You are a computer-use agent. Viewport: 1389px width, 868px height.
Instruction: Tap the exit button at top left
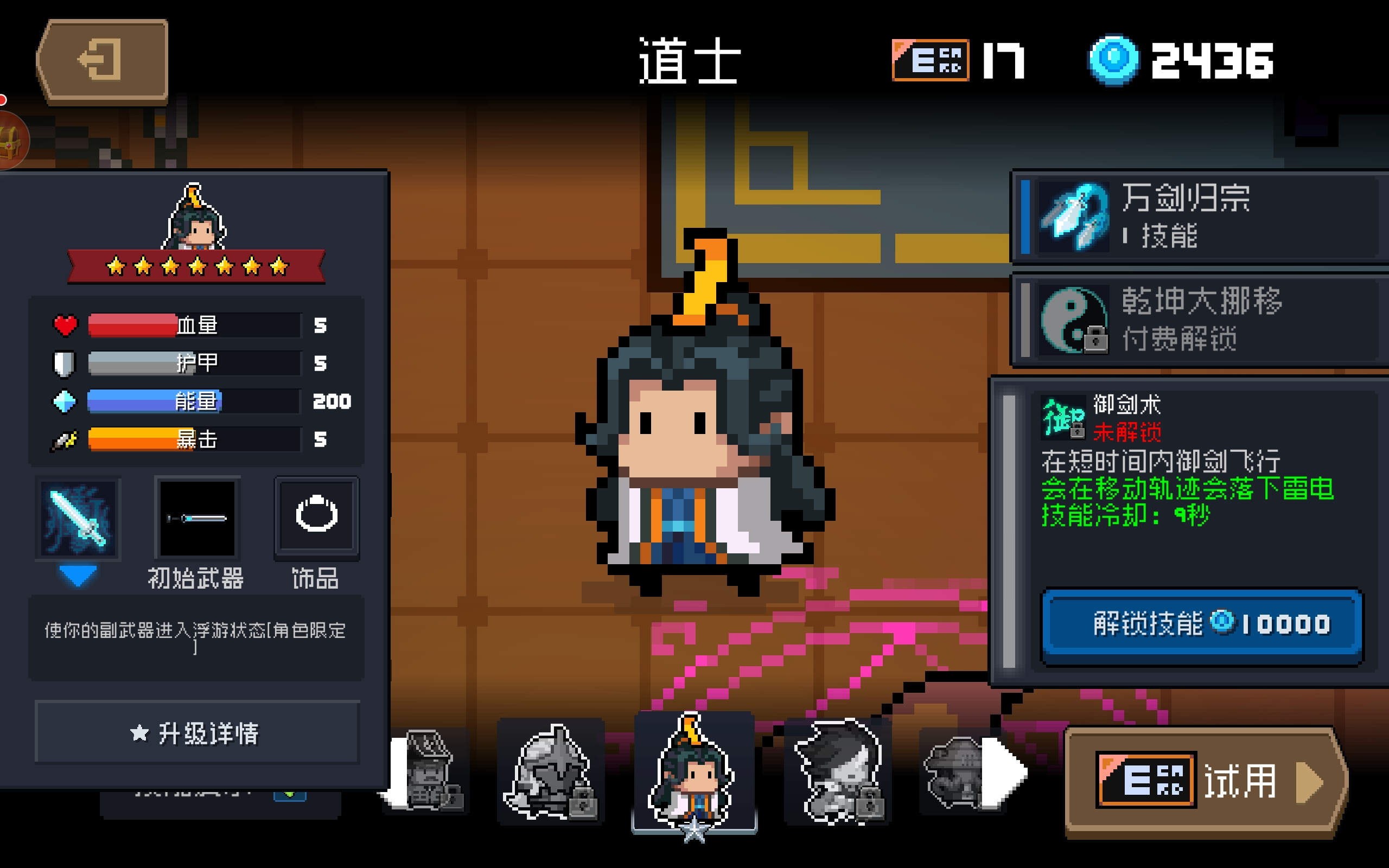pyautogui.click(x=102, y=60)
